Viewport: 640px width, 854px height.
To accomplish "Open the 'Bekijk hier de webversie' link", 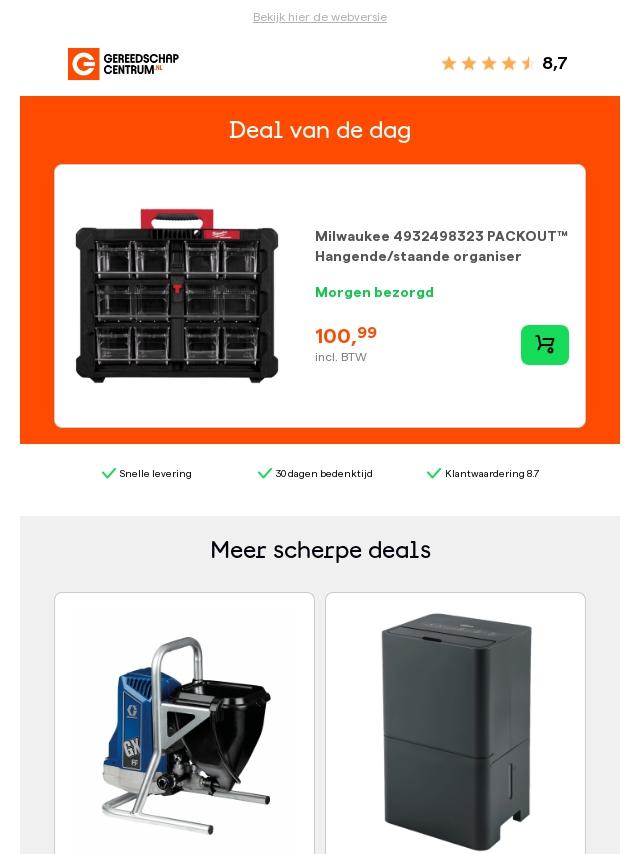I will coord(320,17).
